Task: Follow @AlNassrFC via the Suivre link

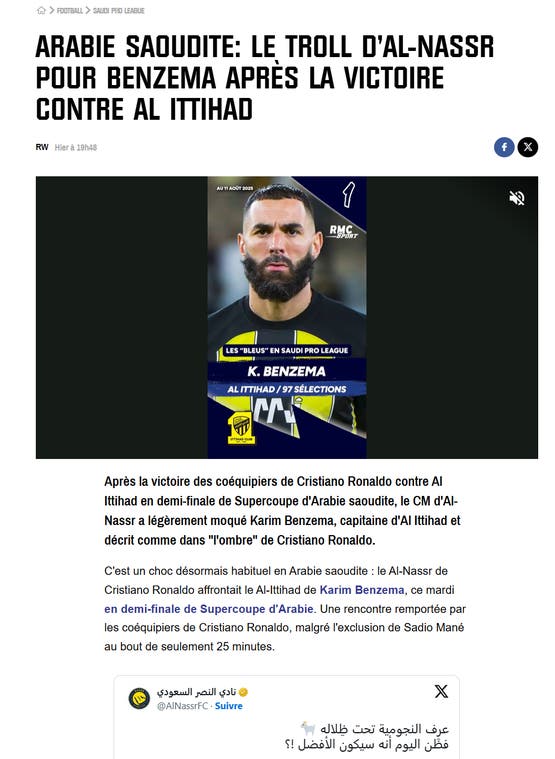Action: pyautogui.click(x=228, y=706)
